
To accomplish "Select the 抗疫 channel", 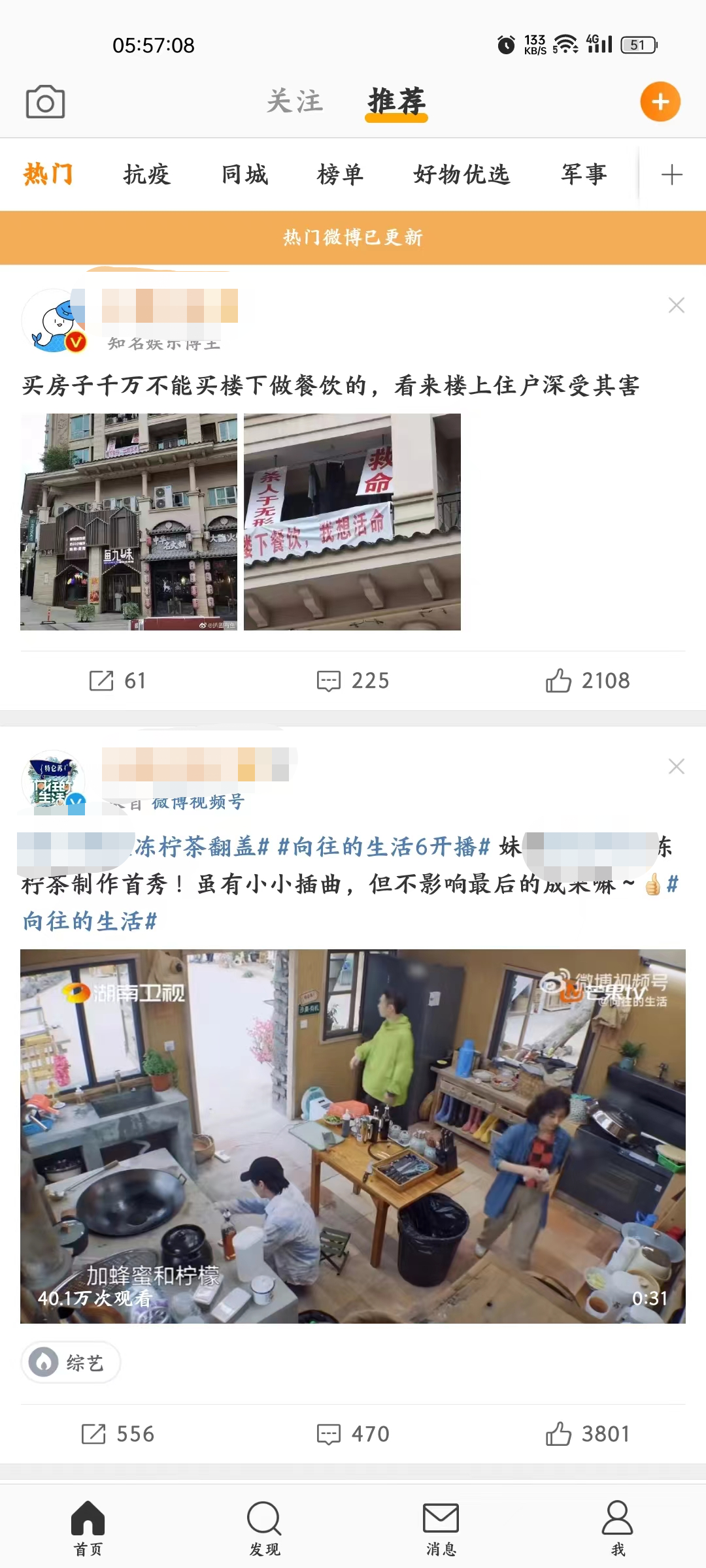I will [146, 175].
